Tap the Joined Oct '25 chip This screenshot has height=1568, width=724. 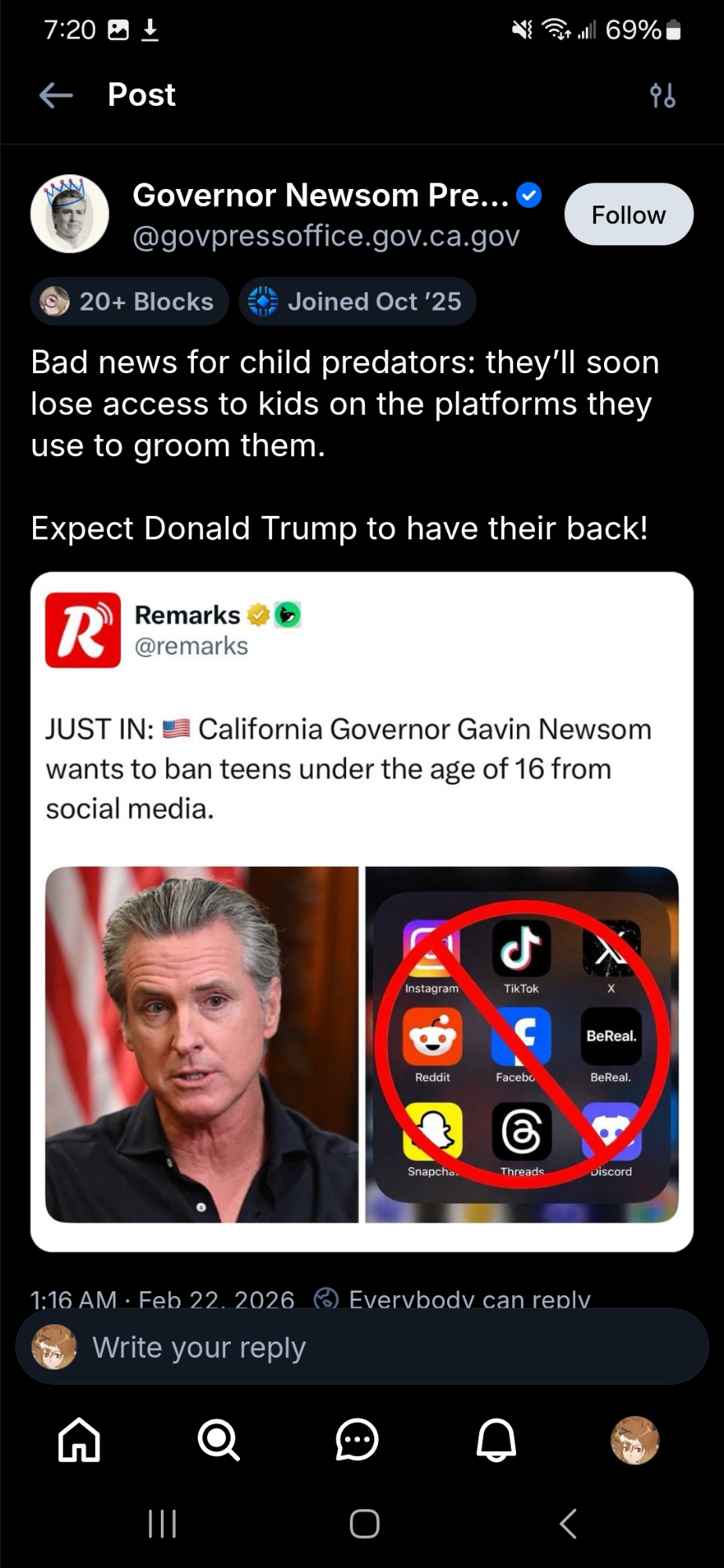(x=358, y=301)
